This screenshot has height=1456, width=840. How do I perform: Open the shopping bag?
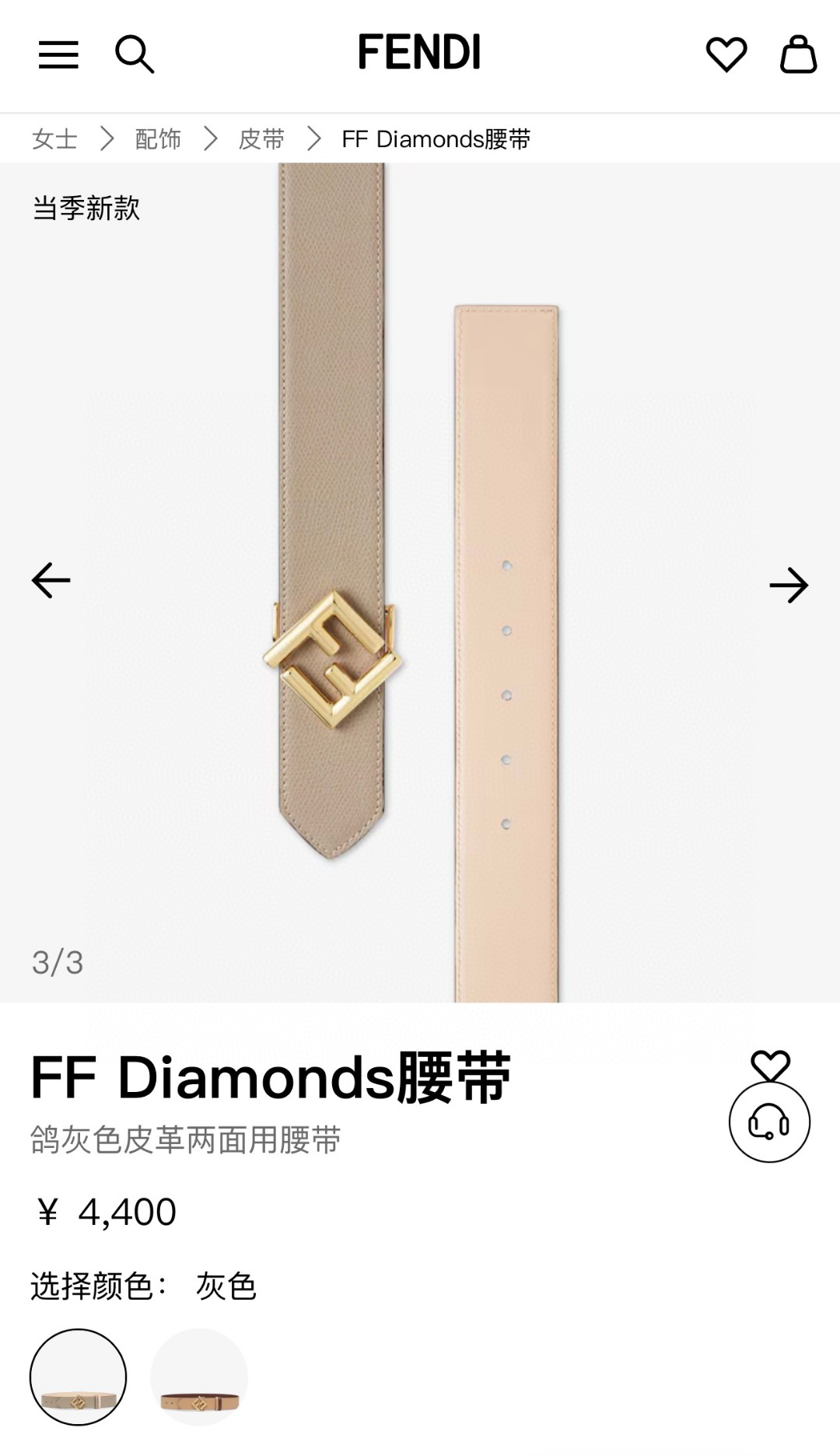click(x=798, y=54)
